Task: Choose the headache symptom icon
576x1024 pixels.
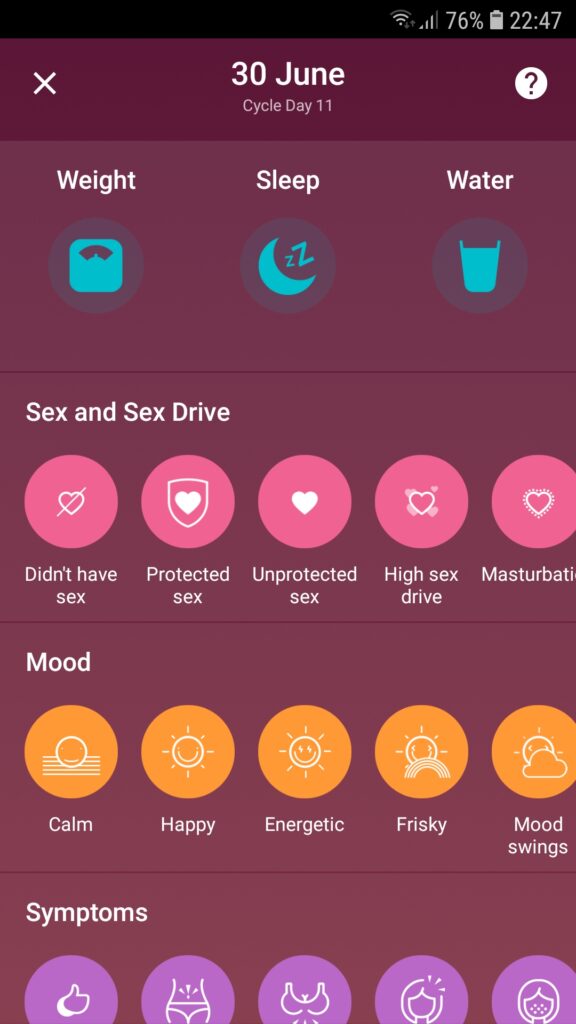Action: point(422,990)
